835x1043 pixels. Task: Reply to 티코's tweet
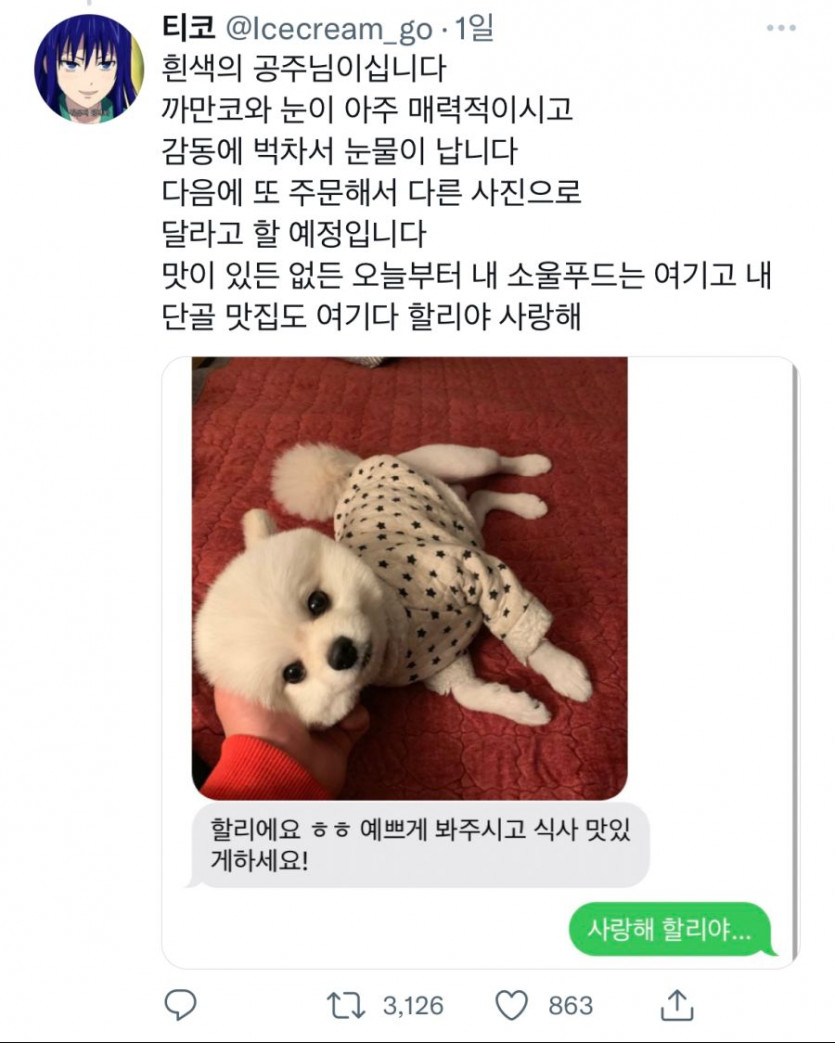[180, 1004]
